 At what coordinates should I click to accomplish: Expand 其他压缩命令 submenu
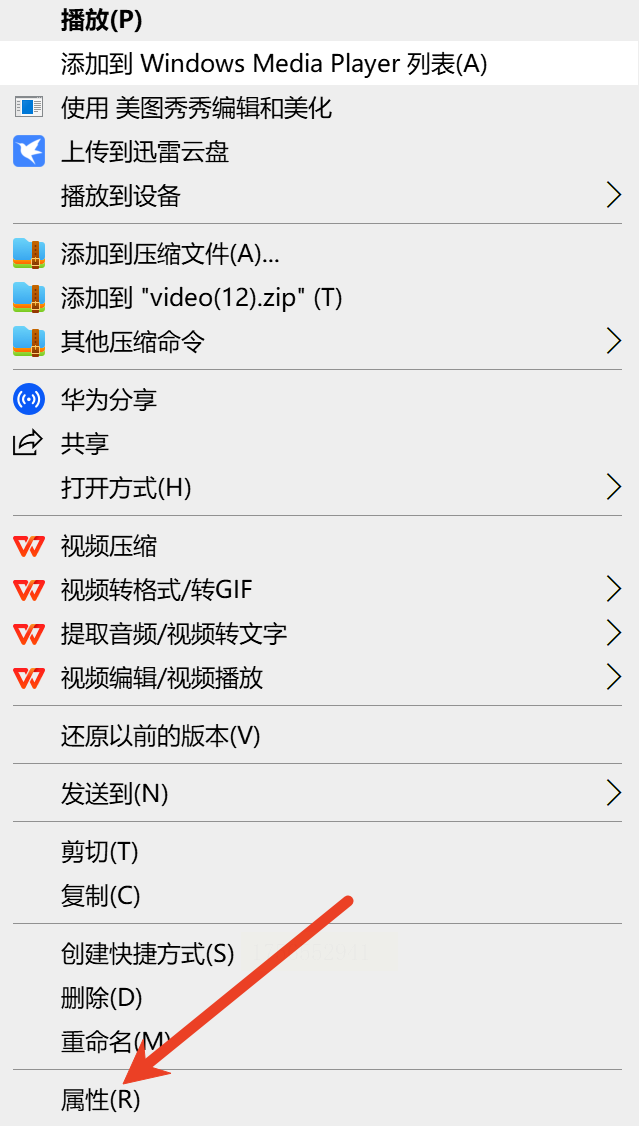click(x=132, y=342)
